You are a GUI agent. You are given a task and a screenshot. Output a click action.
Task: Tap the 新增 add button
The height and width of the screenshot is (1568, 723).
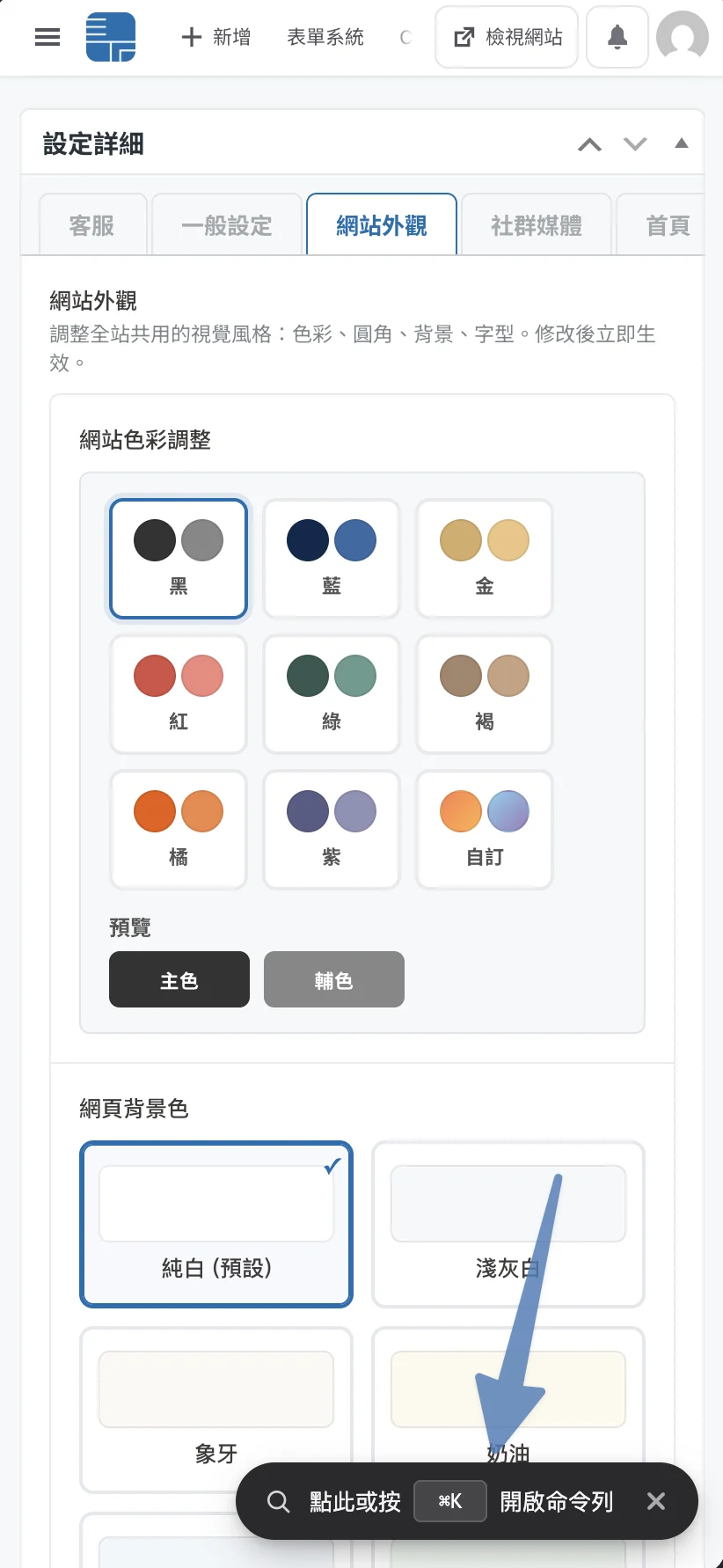pos(216,37)
